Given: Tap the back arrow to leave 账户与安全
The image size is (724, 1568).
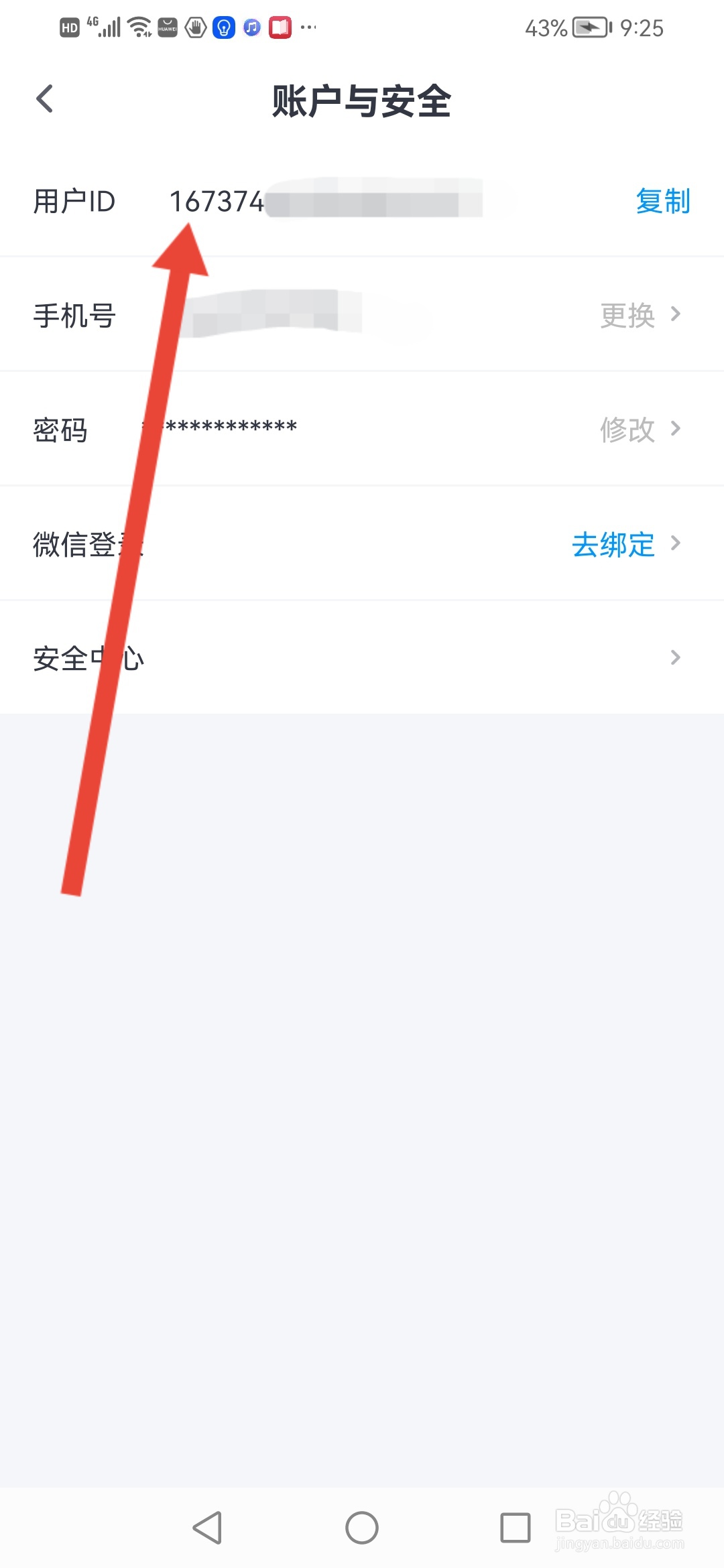Looking at the screenshot, I should (x=44, y=98).
